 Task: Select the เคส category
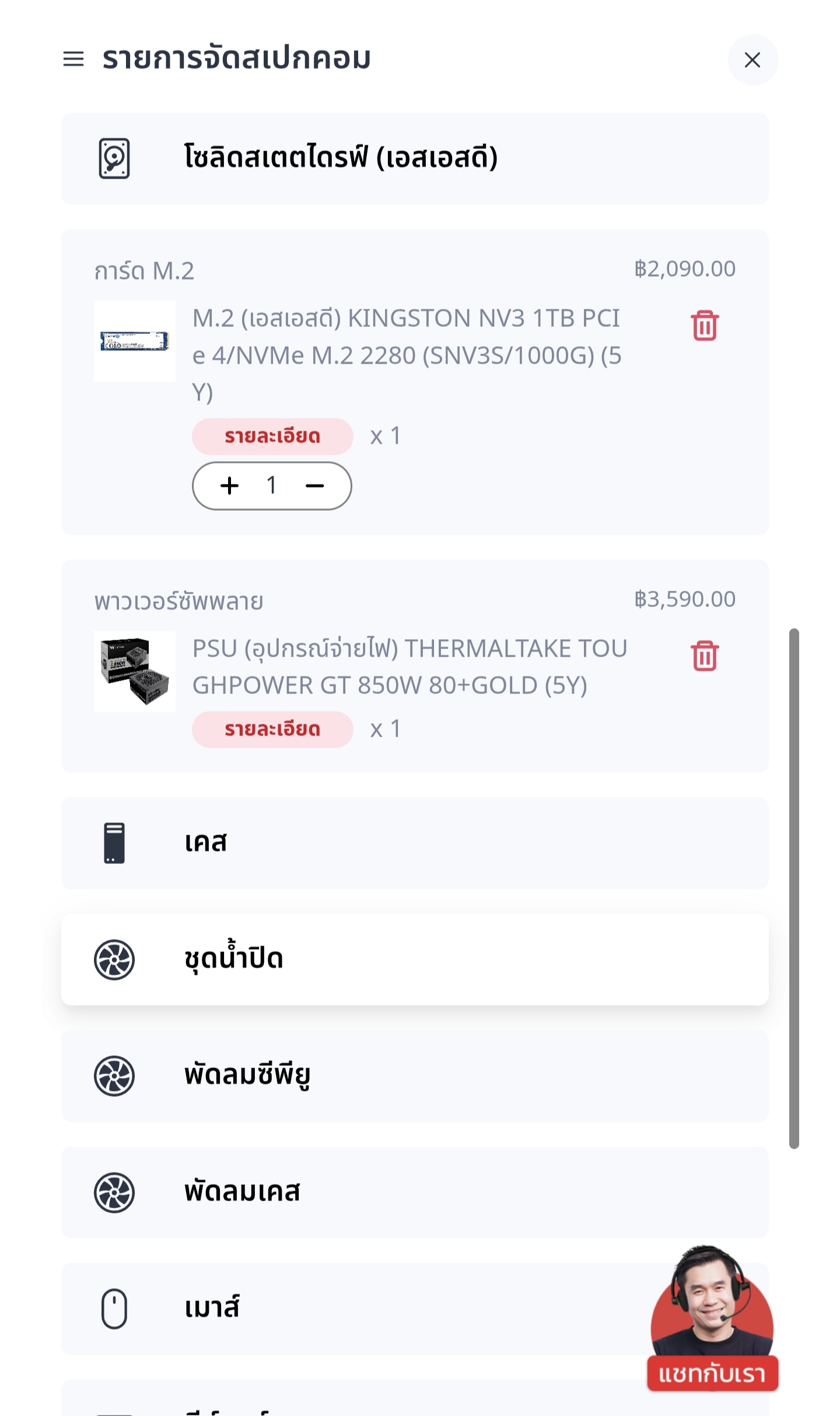[415, 843]
